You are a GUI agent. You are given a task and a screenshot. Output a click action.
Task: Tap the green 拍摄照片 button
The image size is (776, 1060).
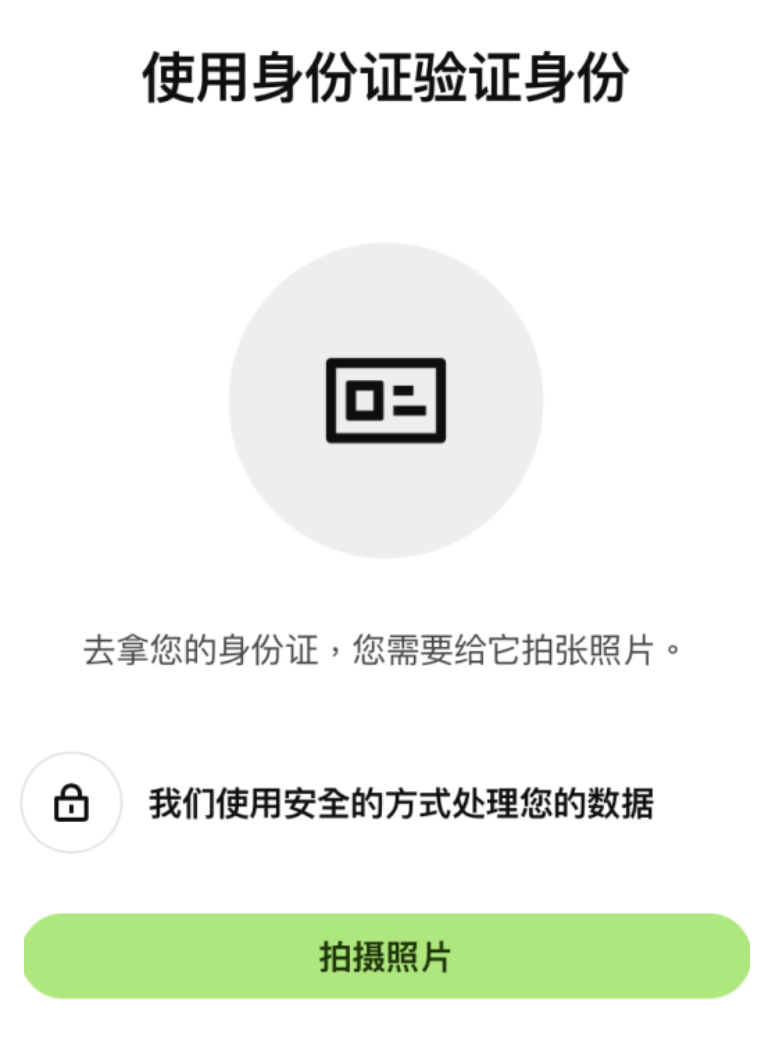coord(386,956)
